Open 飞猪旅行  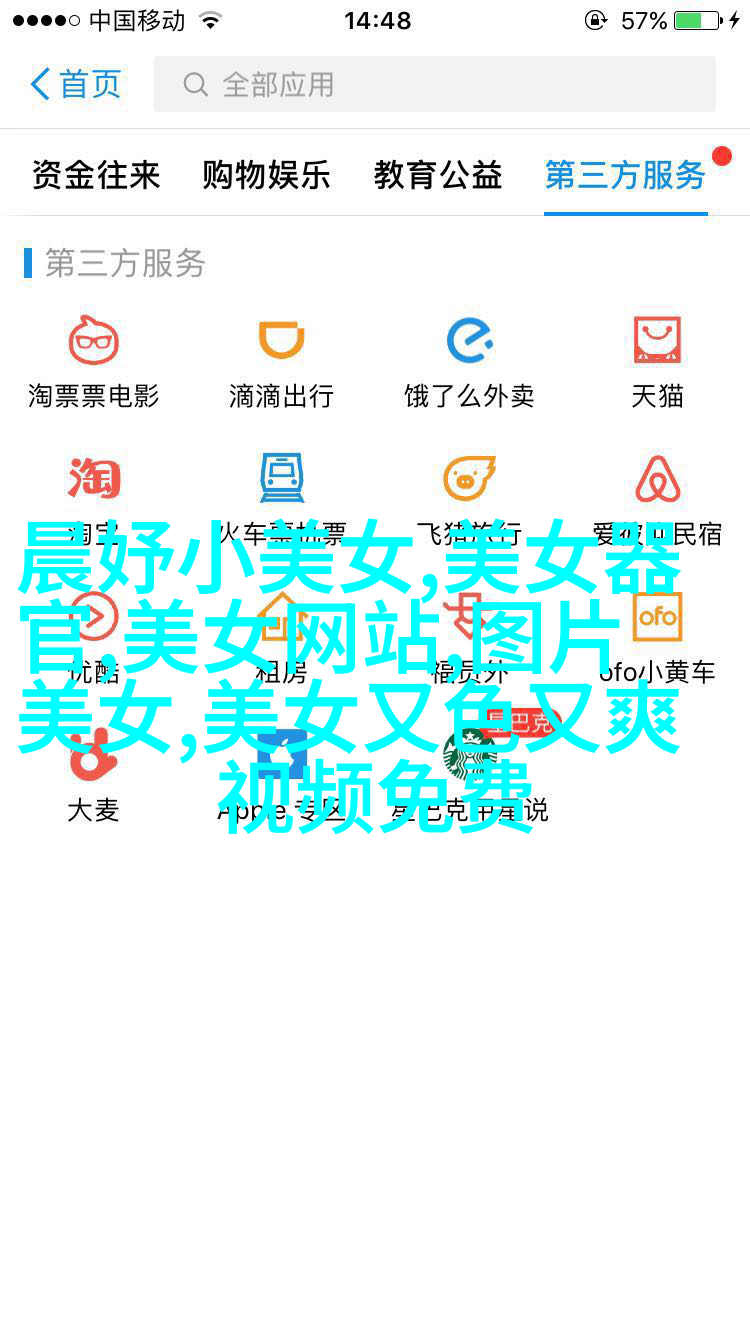click(469, 480)
